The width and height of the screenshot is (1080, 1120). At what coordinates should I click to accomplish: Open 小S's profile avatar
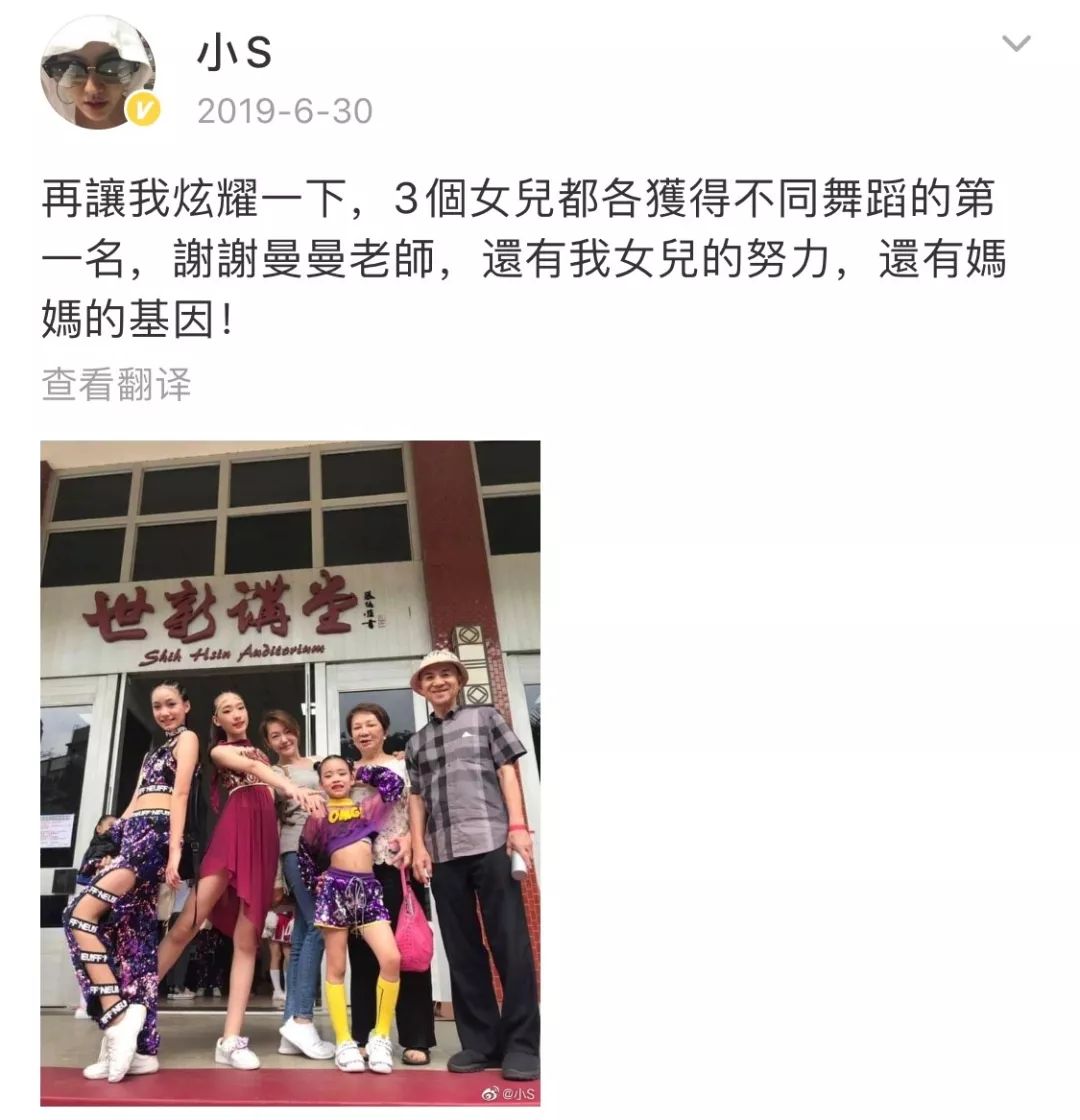pyautogui.click(x=98, y=72)
